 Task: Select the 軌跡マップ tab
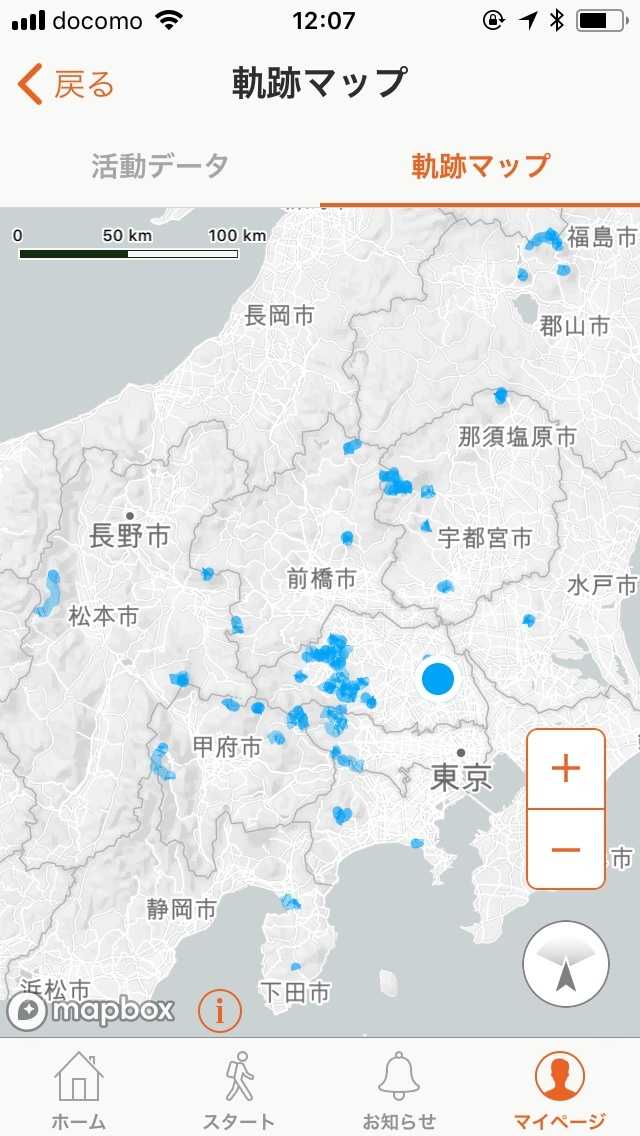coord(480,166)
